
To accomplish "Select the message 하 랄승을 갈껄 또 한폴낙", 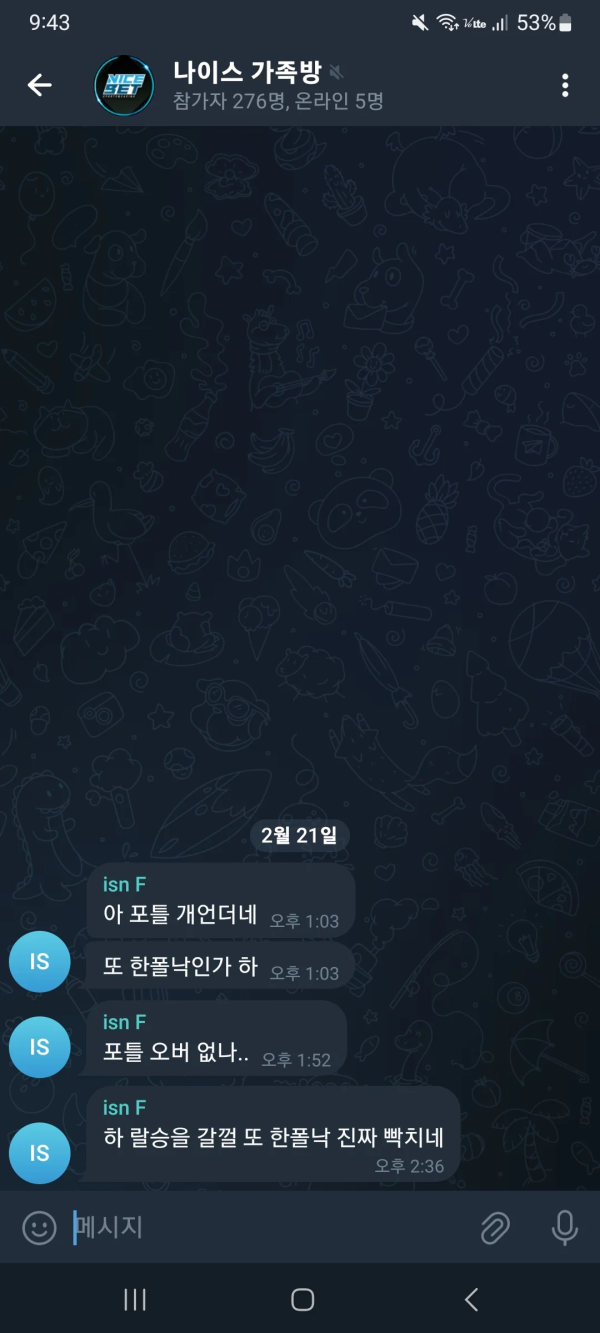I will pos(273,1137).
